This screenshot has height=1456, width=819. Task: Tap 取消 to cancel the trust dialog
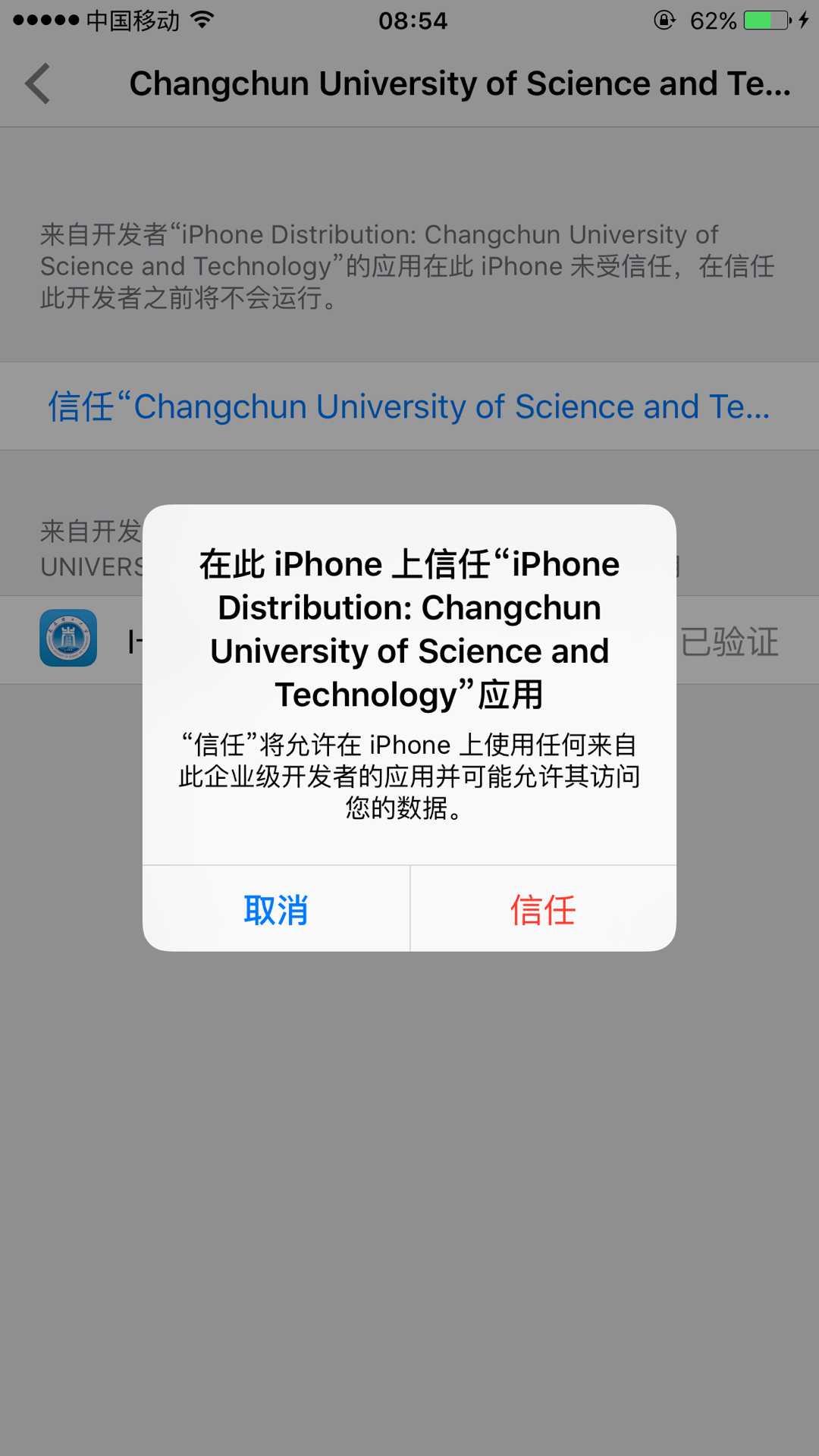(x=276, y=908)
